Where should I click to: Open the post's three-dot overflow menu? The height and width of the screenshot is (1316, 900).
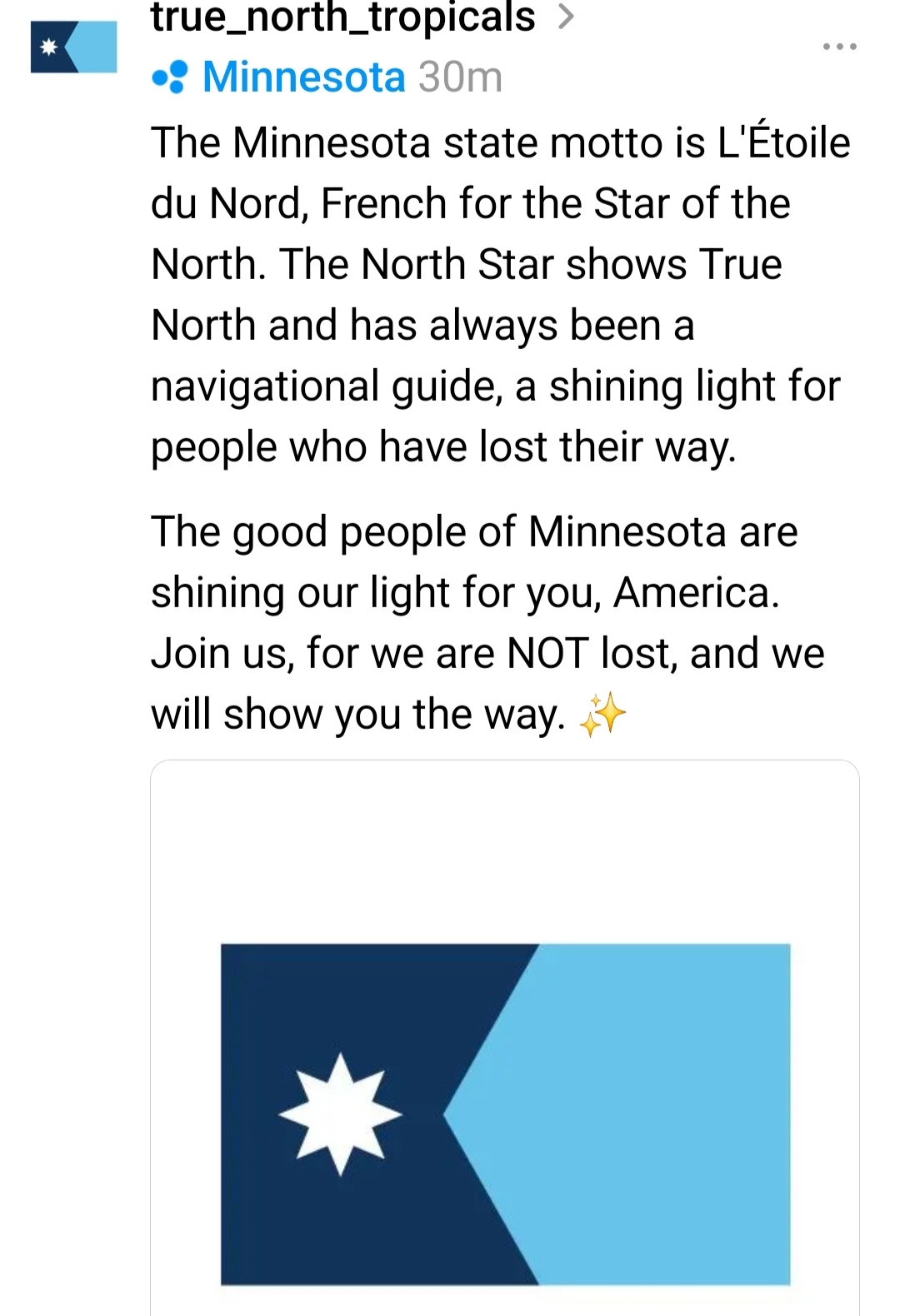click(839, 47)
